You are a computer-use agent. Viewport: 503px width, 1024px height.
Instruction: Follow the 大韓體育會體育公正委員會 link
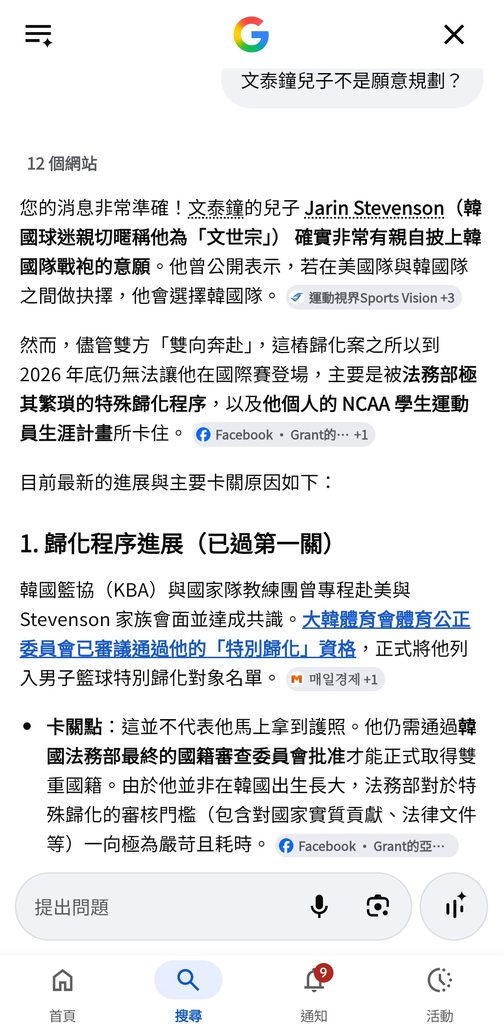pyautogui.click(x=245, y=634)
